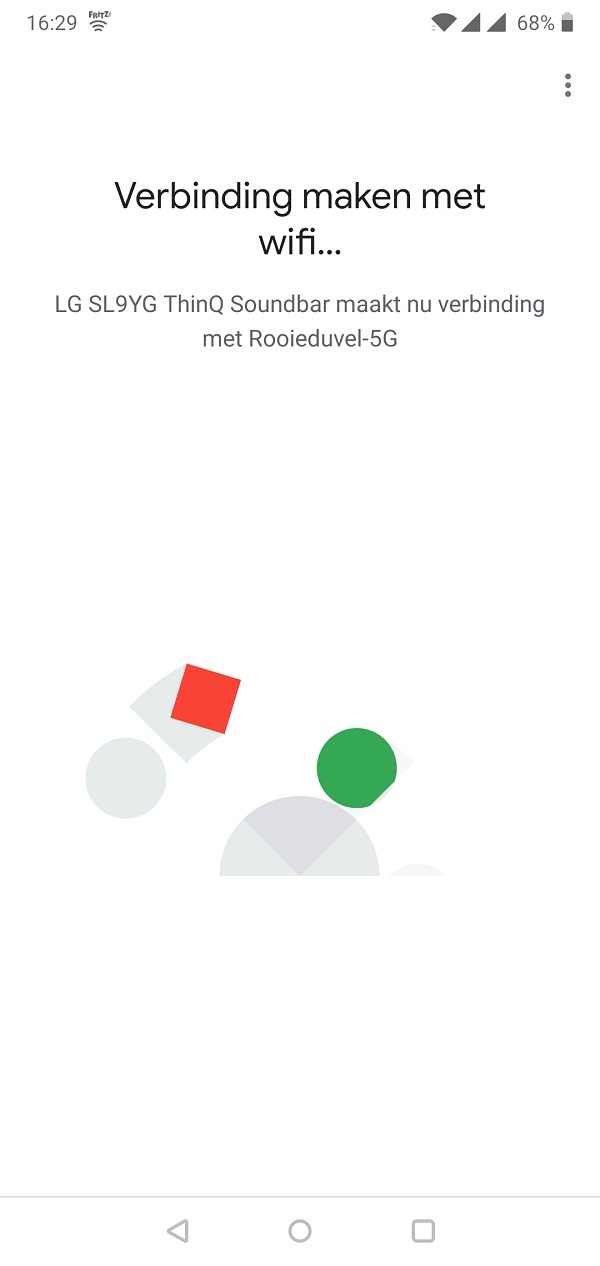Go back using the system back button

[178, 1231]
